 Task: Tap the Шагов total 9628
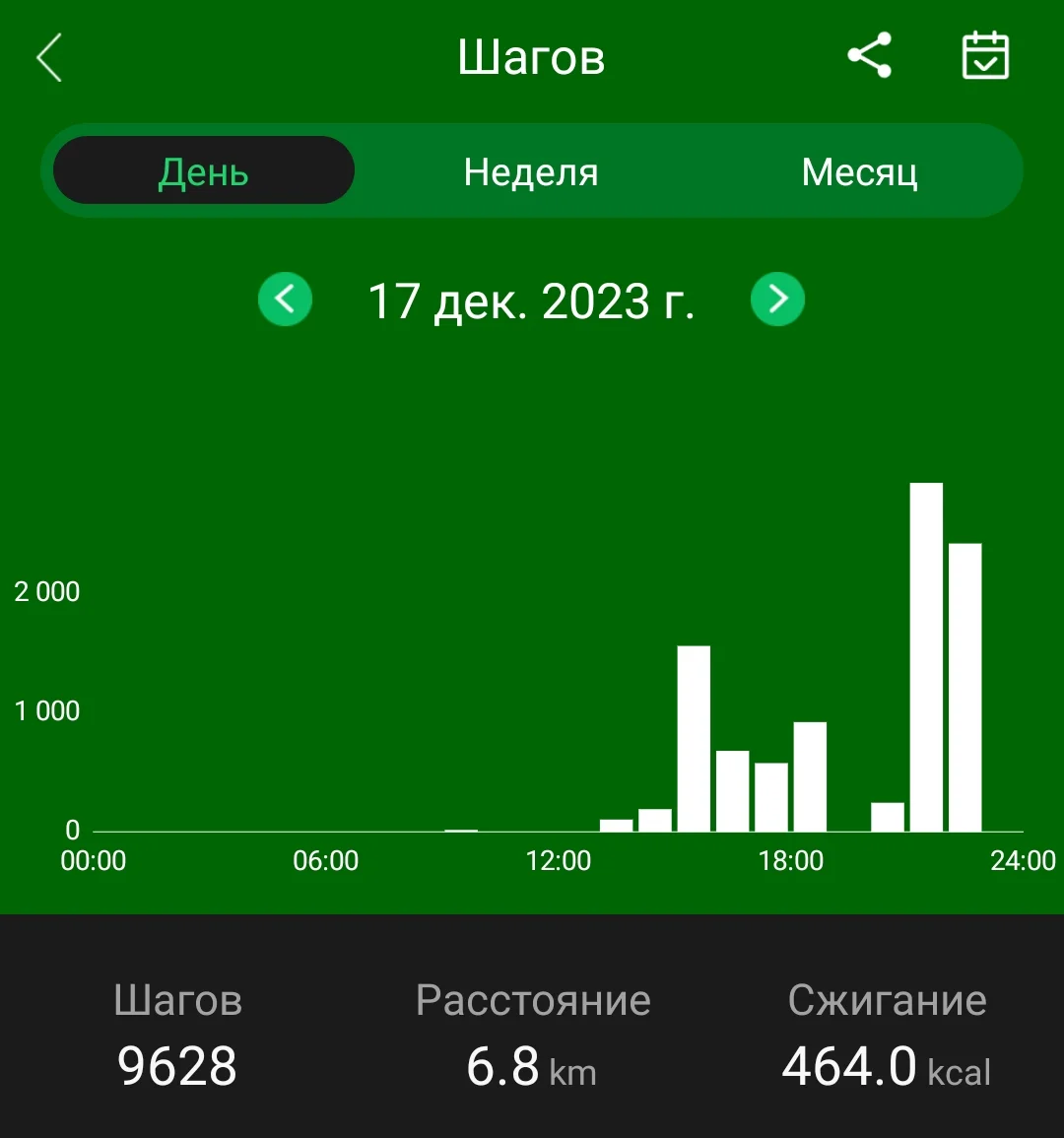point(177,1067)
